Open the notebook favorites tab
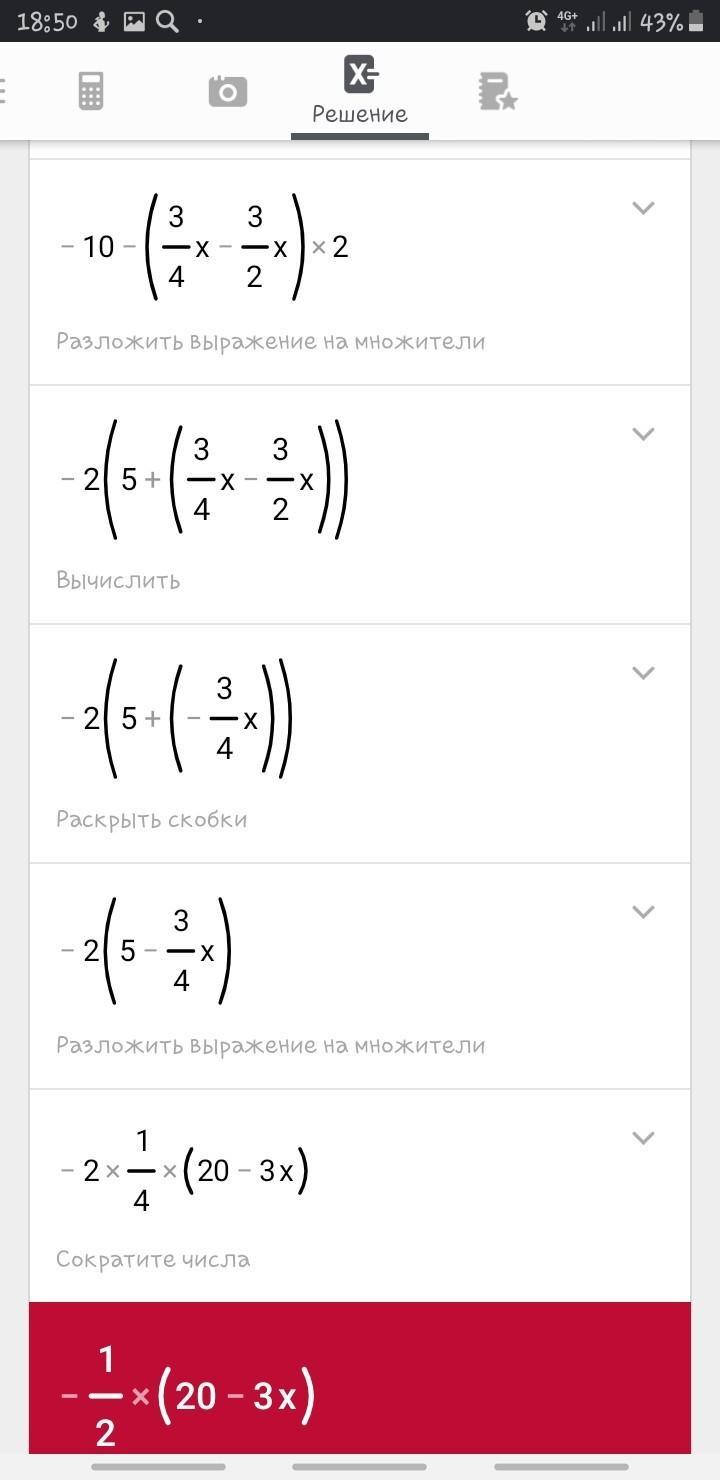The image size is (720, 1480). 497,92
